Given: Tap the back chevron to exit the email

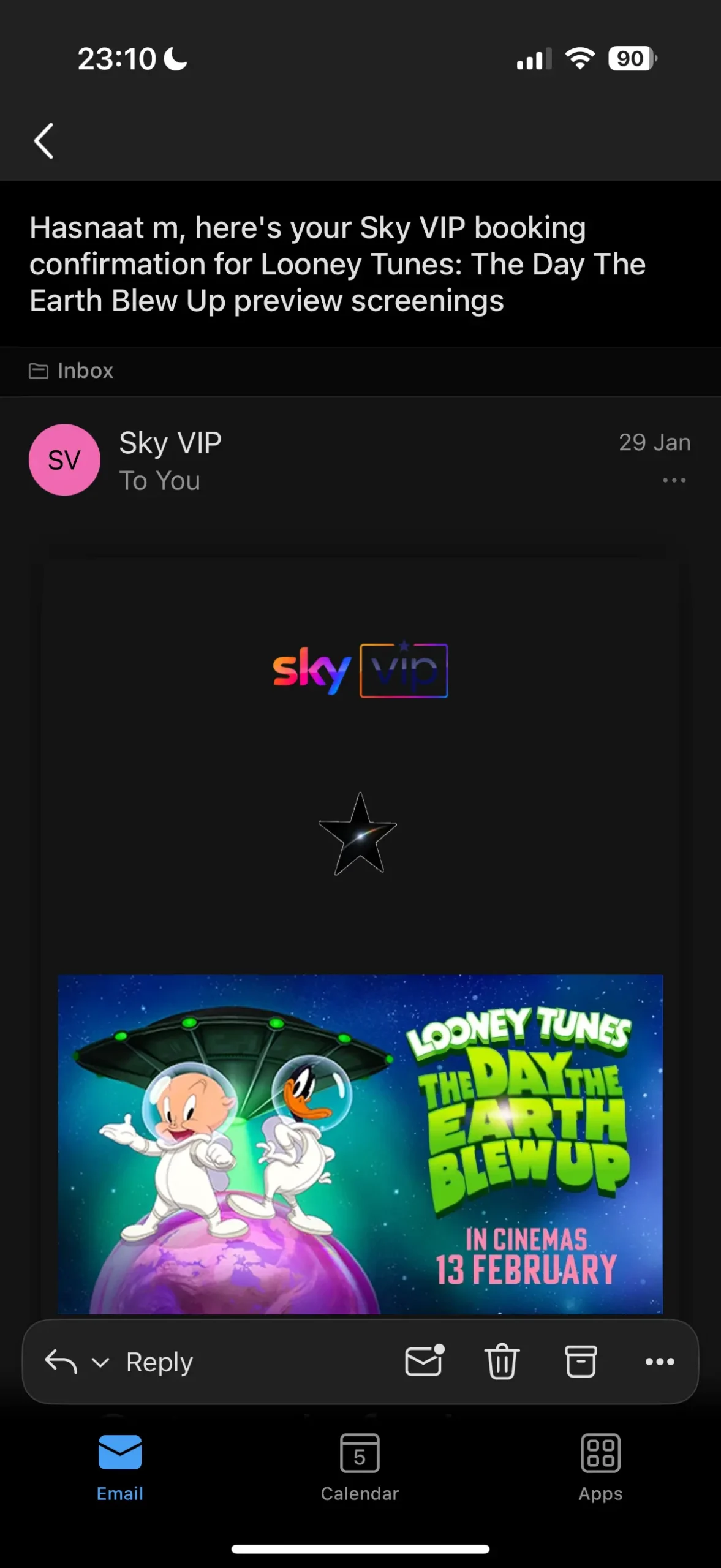Looking at the screenshot, I should click(x=43, y=140).
